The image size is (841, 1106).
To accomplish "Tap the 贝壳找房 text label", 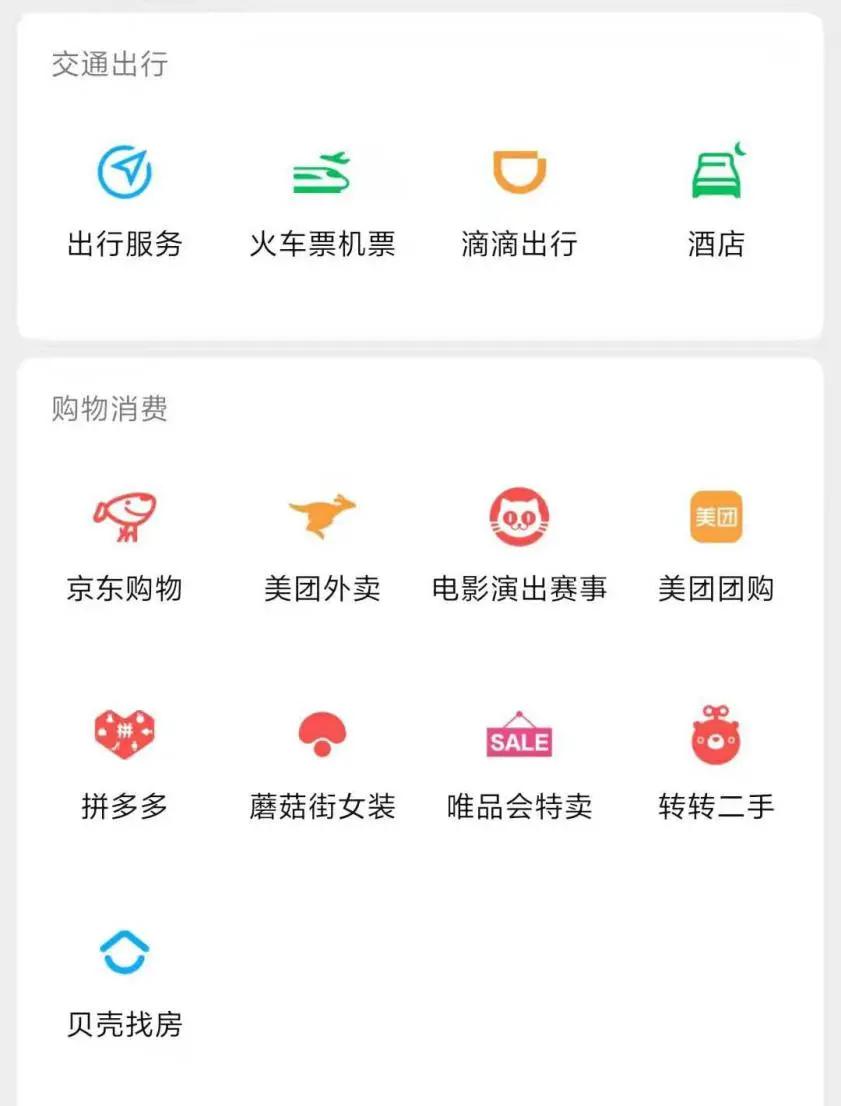I will [122, 1024].
